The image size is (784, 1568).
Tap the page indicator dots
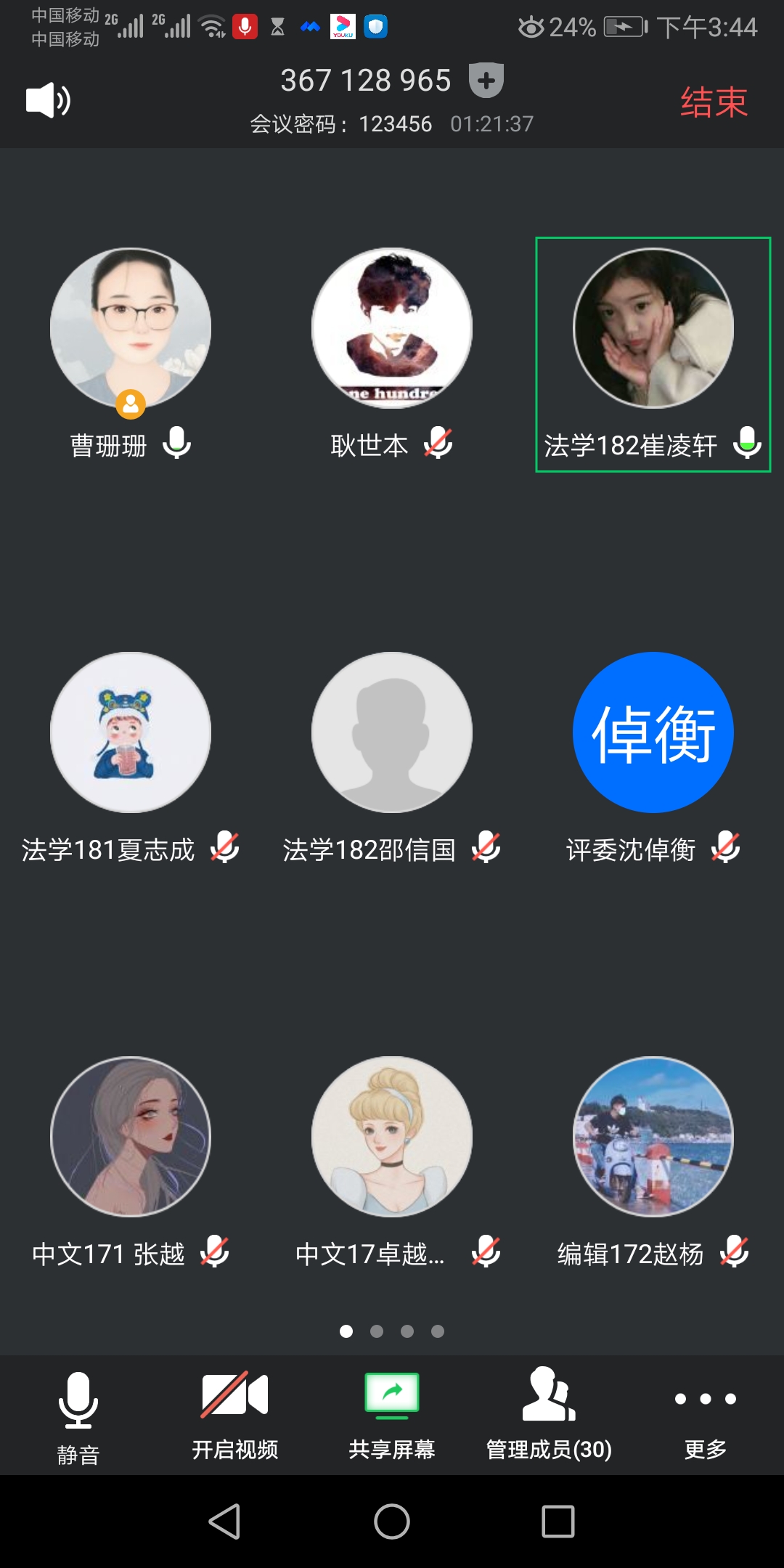tap(392, 1331)
